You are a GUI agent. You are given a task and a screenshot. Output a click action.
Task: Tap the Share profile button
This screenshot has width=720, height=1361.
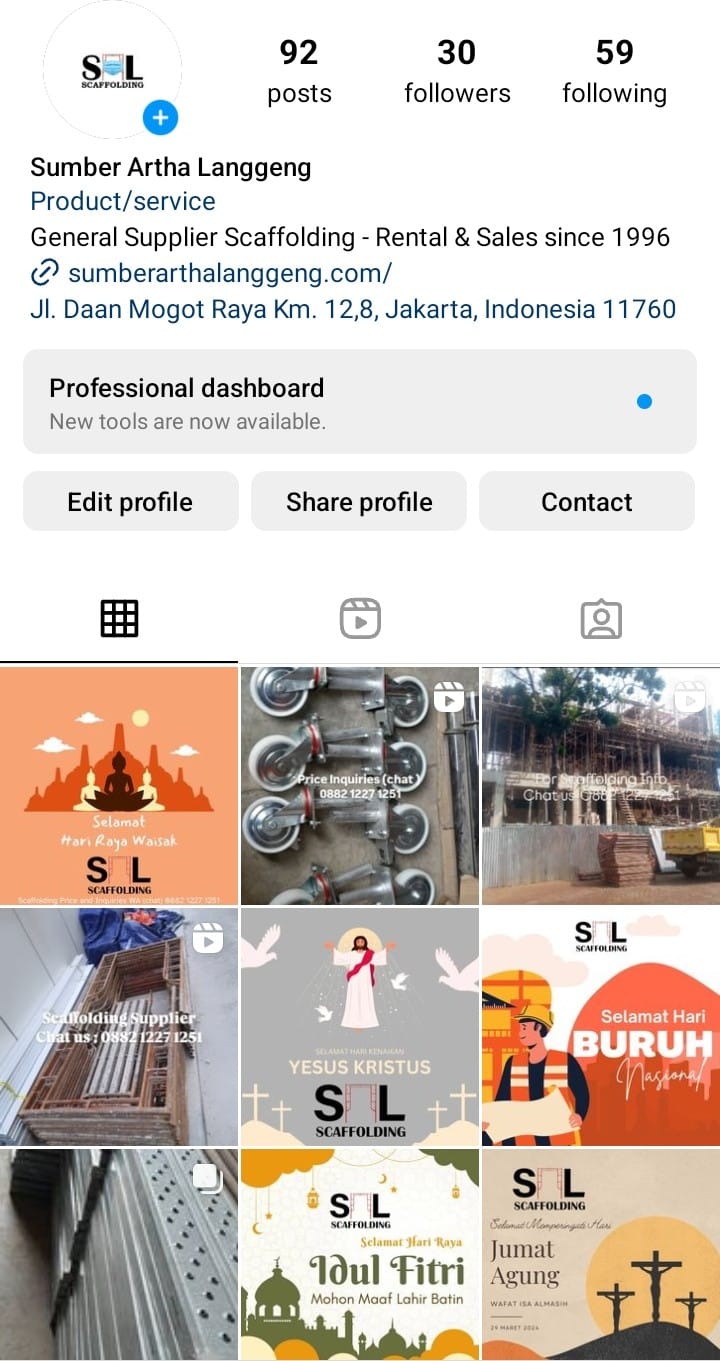click(359, 502)
